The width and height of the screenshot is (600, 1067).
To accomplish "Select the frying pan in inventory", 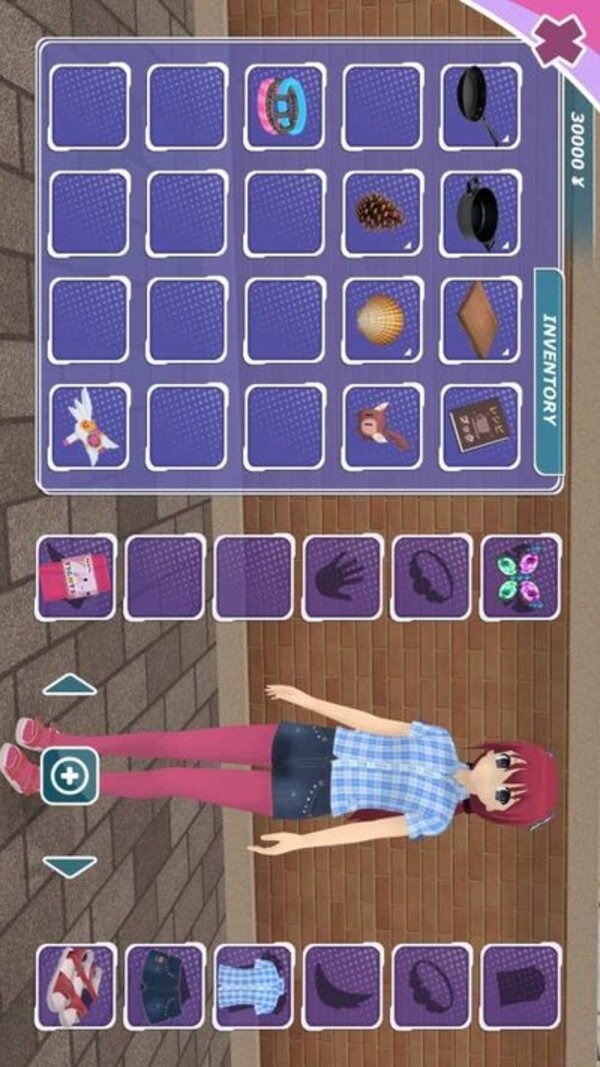I will [x=480, y=106].
